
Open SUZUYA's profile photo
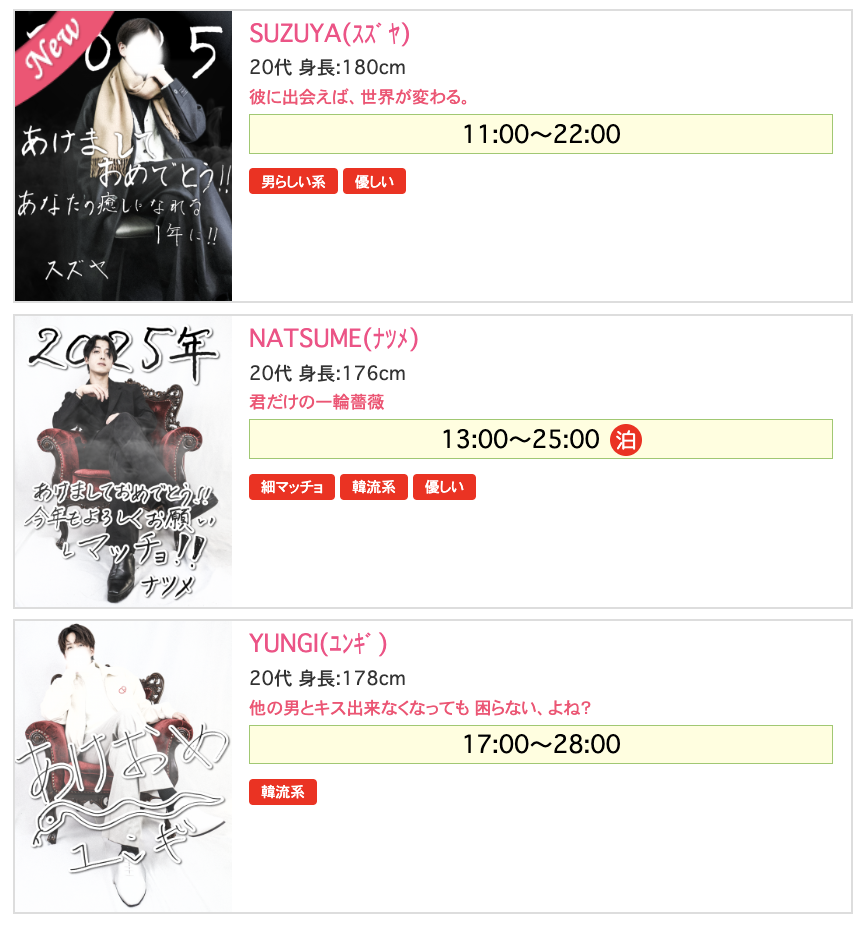click(x=123, y=156)
